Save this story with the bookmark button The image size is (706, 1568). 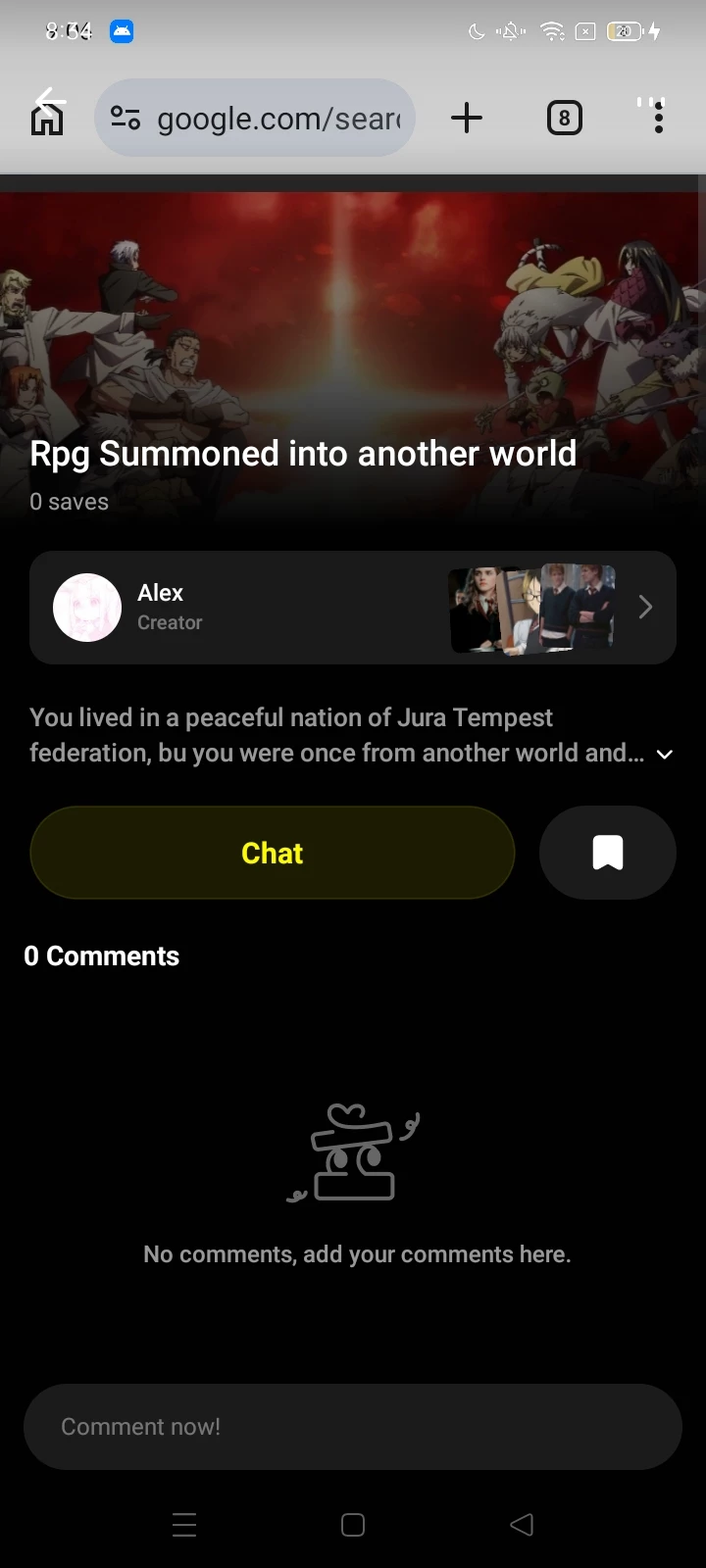click(607, 853)
